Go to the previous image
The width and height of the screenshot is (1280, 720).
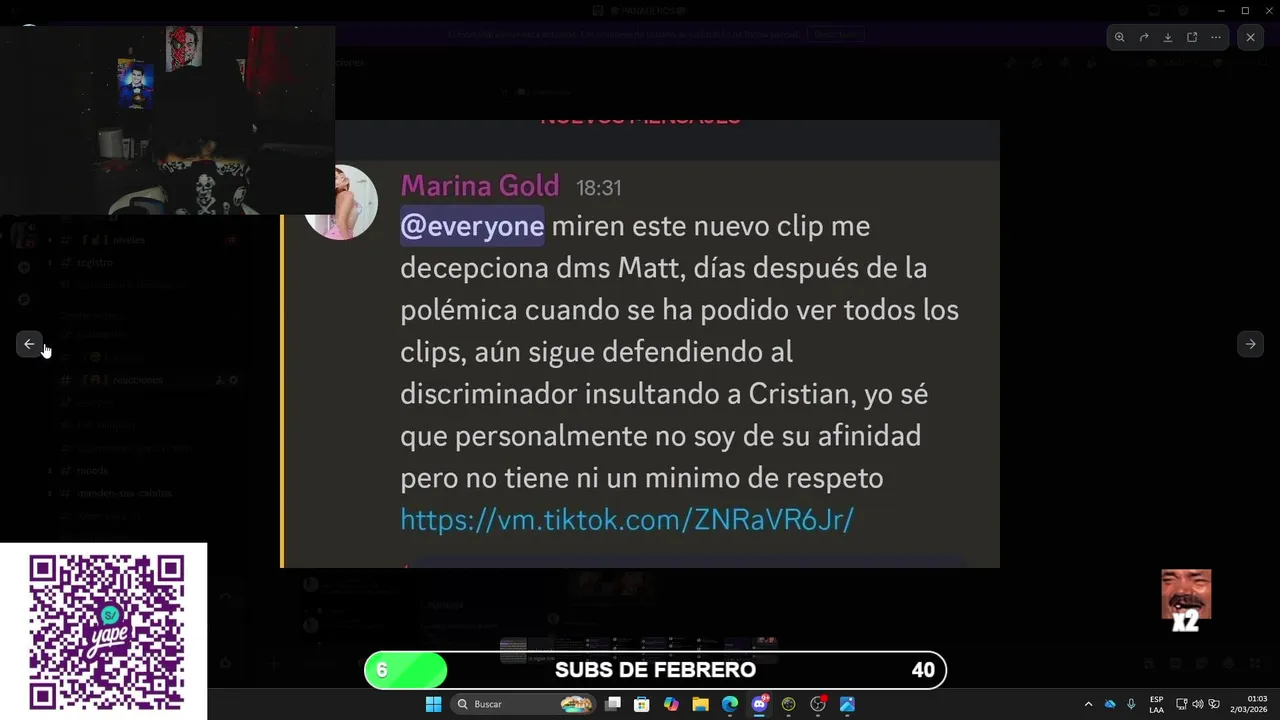pyautogui.click(x=29, y=344)
